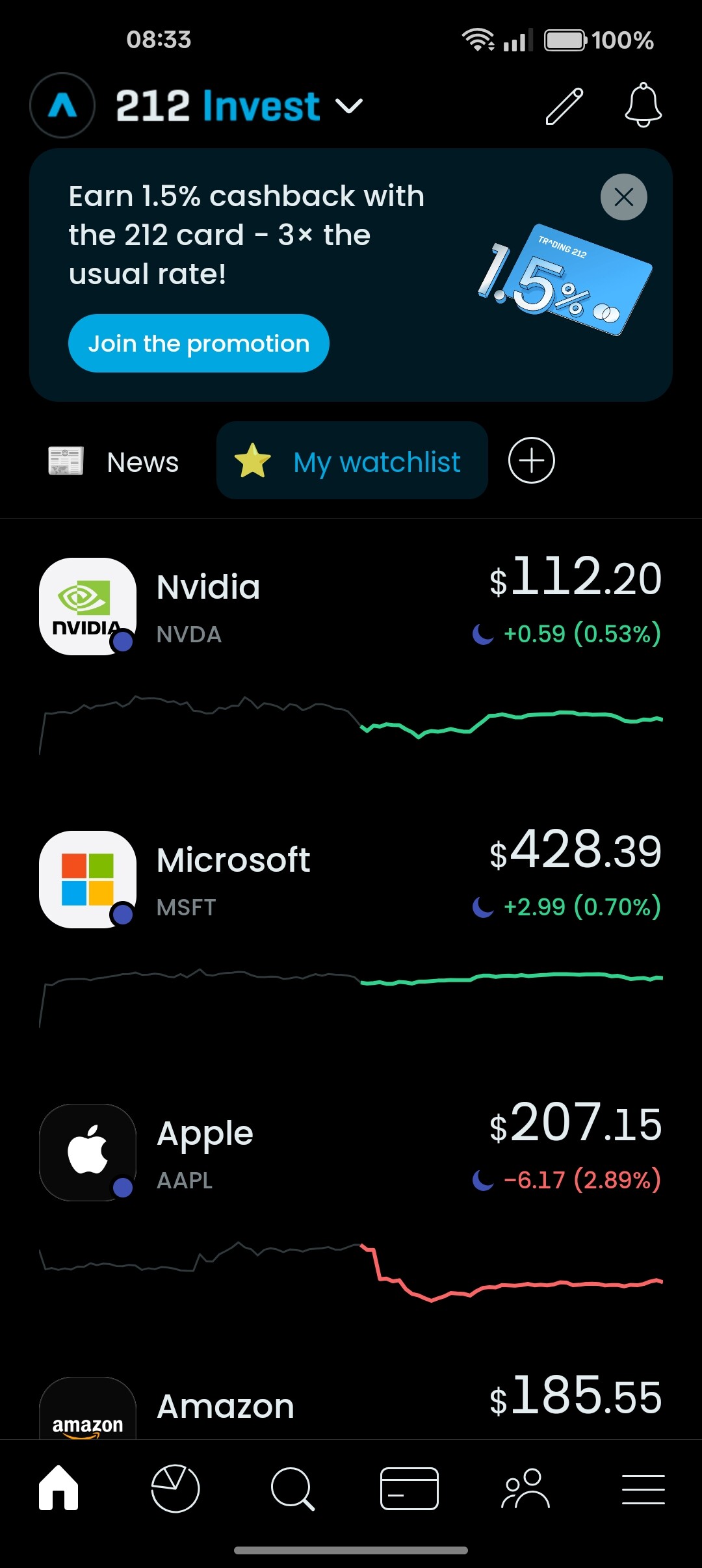Screen dimensions: 702x1568
Task: Select the My watchlist tab
Action: (352, 461)
